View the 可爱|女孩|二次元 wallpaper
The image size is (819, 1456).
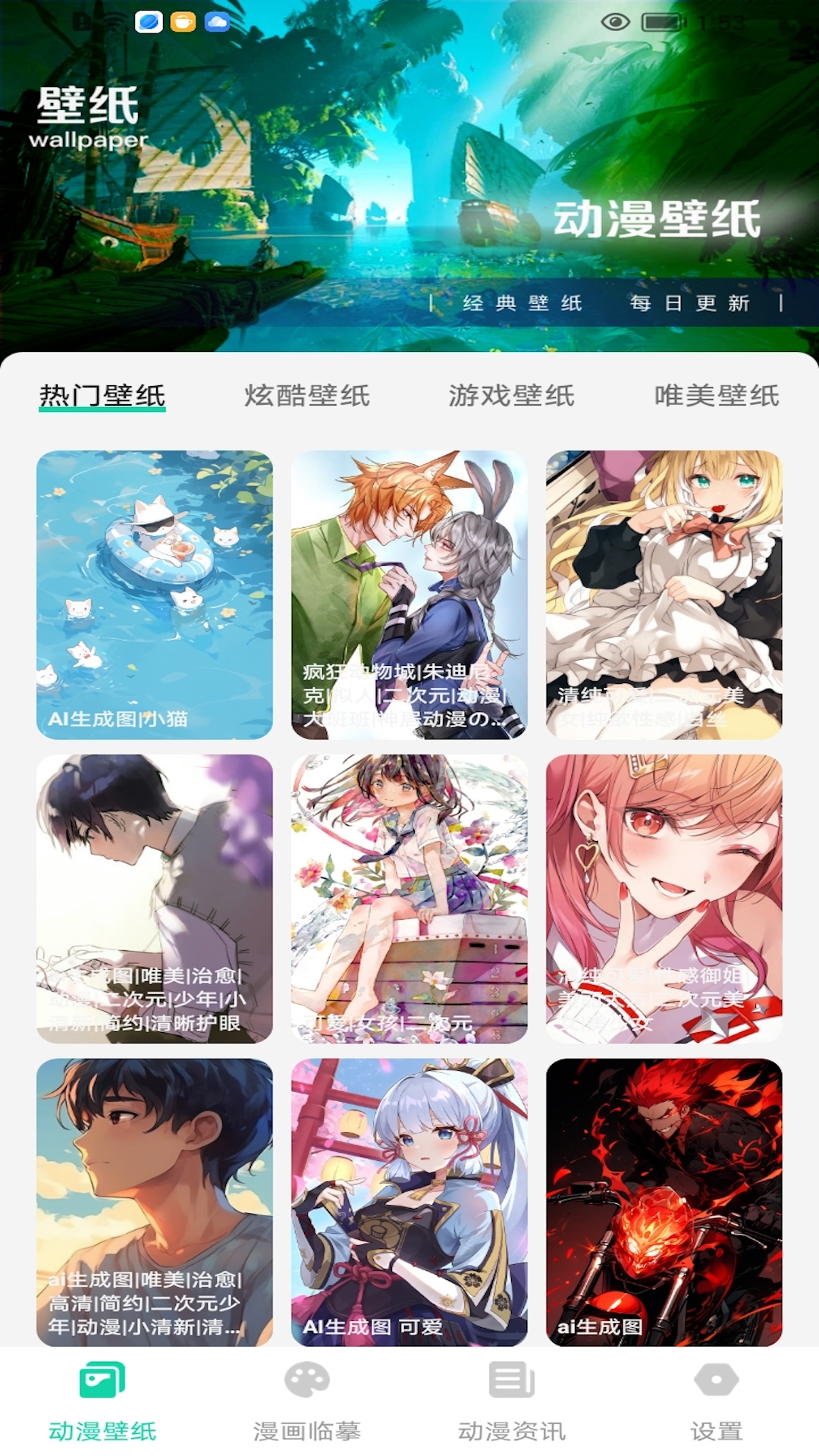click(x=409, y=898)
